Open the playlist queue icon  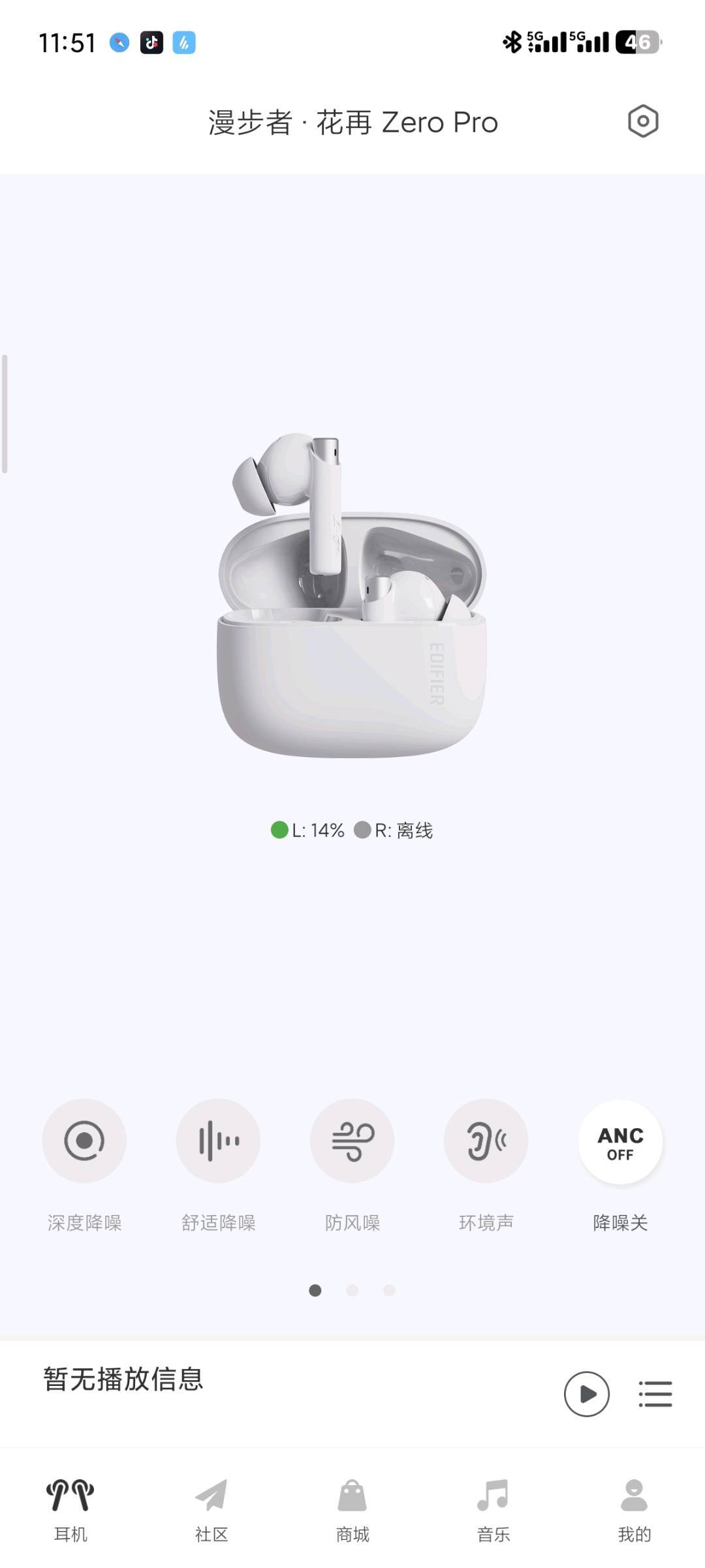tap(655, 1394)
